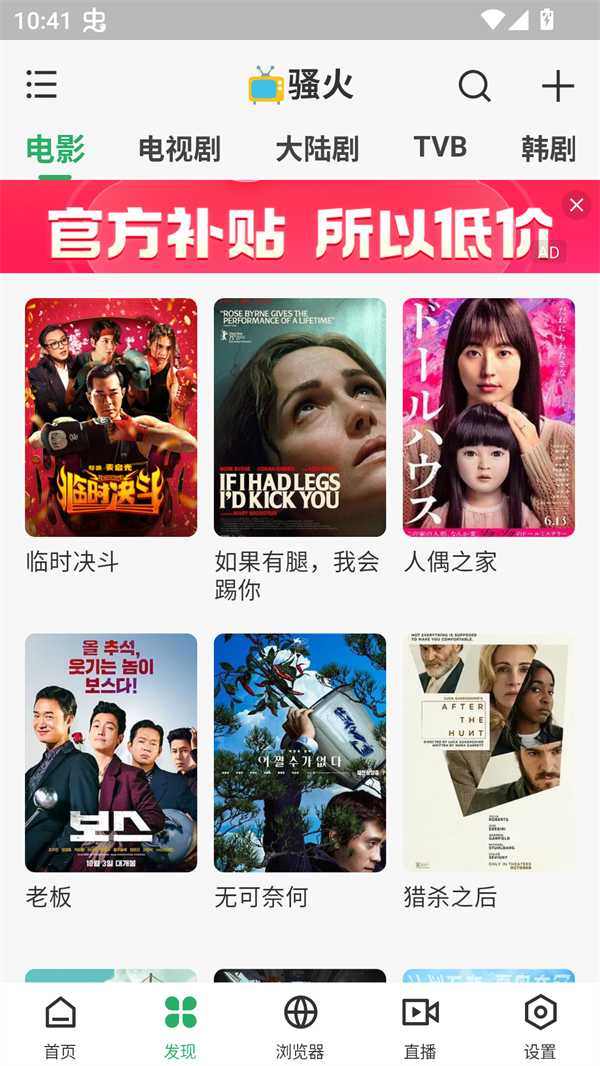This screenshot has width=600, height=1066.
Task: Select the TVB tab
Action: click(x=440, y=147)
